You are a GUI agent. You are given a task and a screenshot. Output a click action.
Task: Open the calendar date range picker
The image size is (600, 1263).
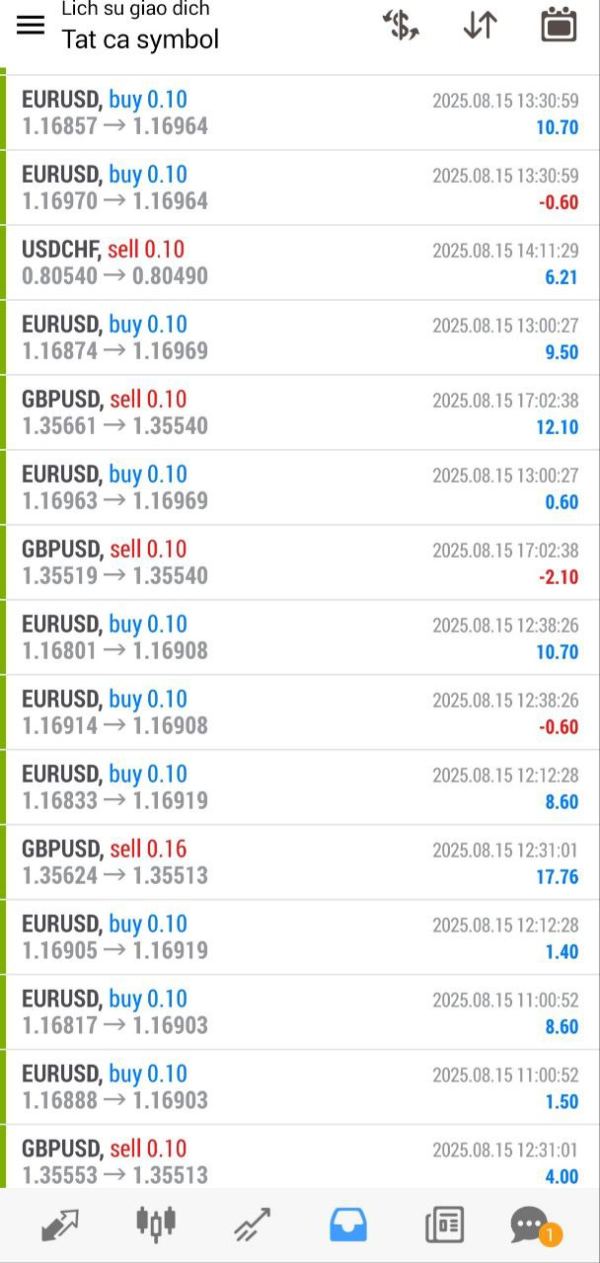click(x=559, y=26)
